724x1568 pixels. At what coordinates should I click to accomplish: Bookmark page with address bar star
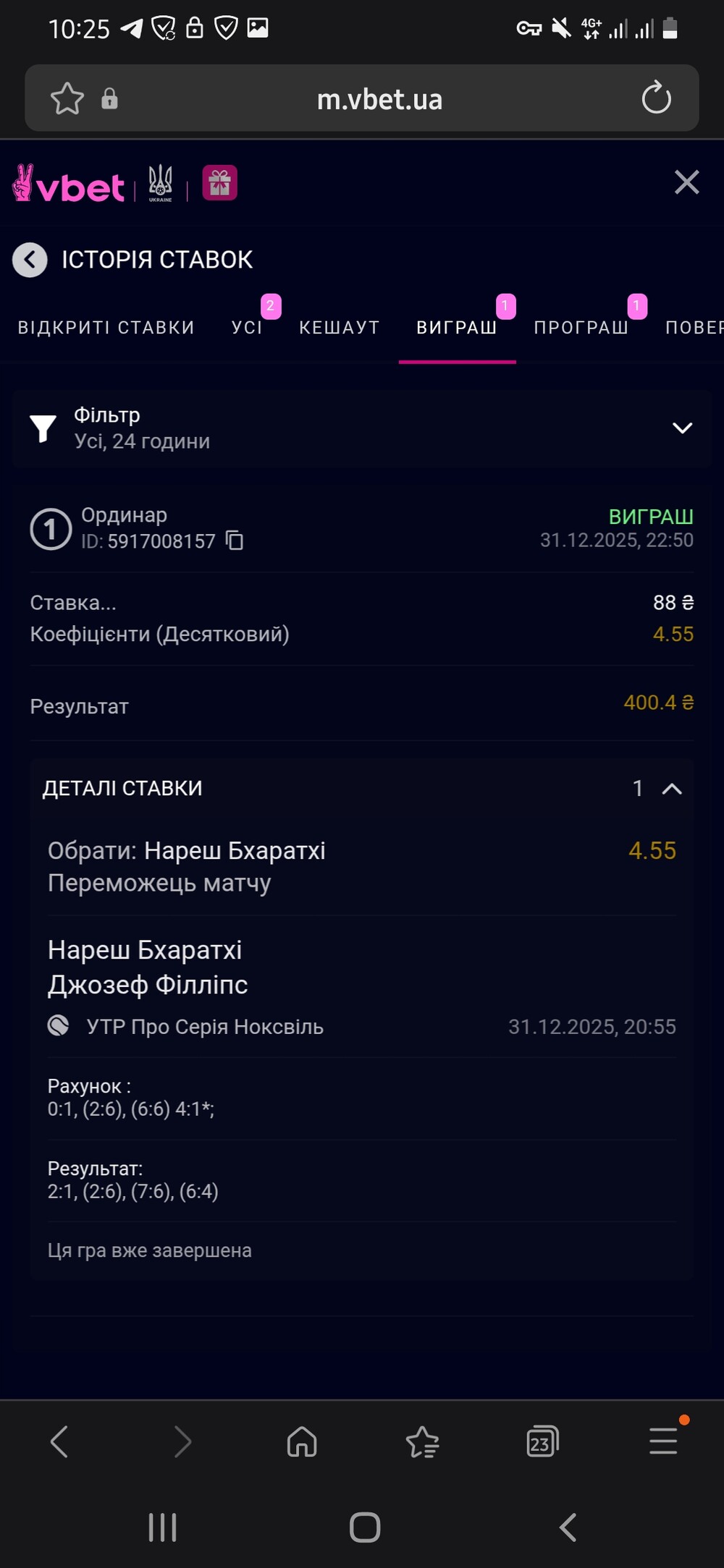67,98
